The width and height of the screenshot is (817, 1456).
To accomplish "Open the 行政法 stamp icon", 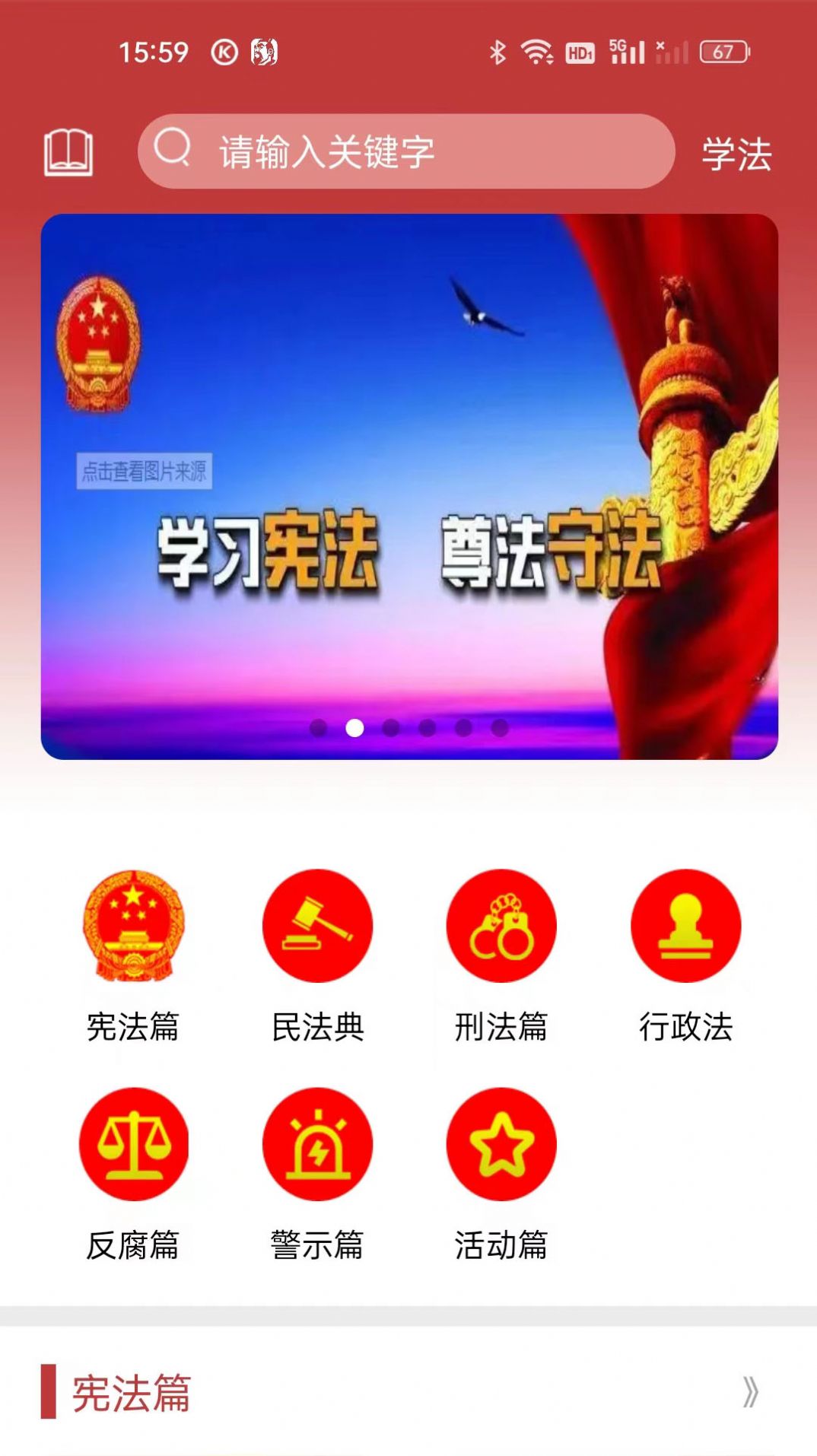I will [685, 927].
